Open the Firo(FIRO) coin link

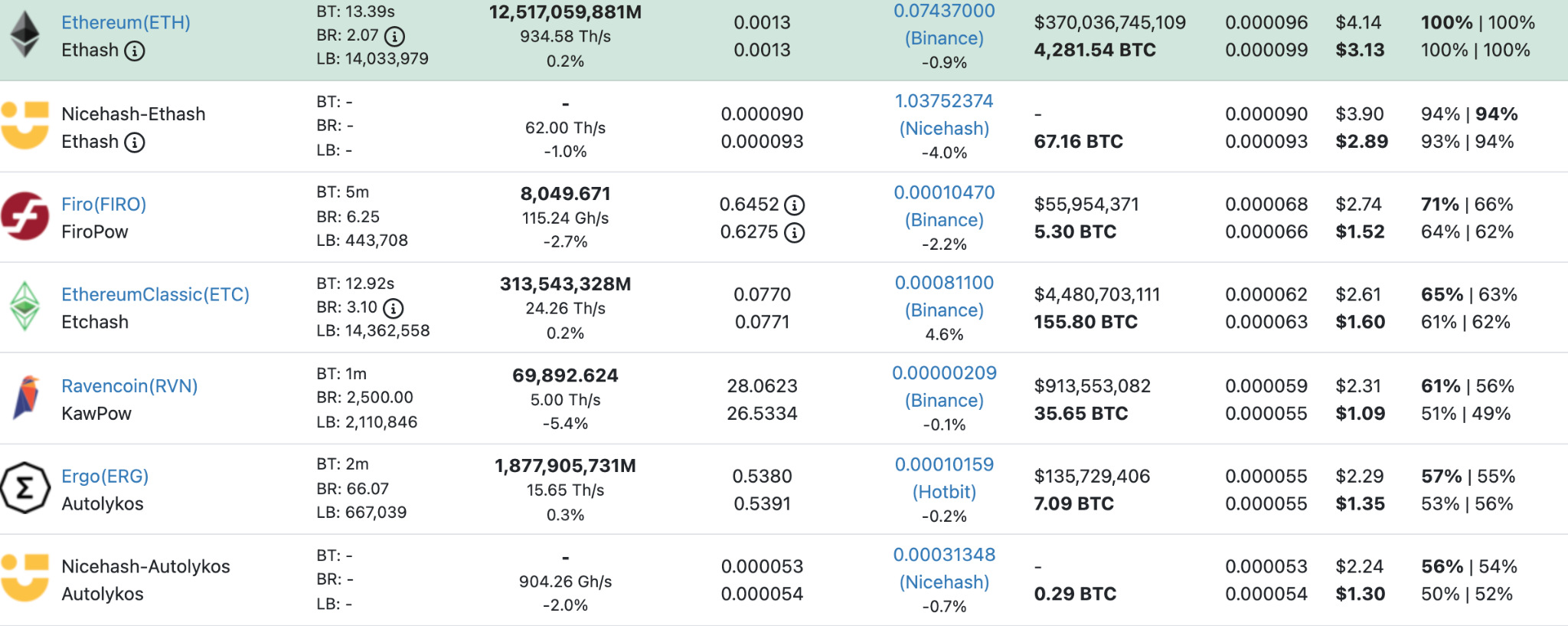coord(103,205)
